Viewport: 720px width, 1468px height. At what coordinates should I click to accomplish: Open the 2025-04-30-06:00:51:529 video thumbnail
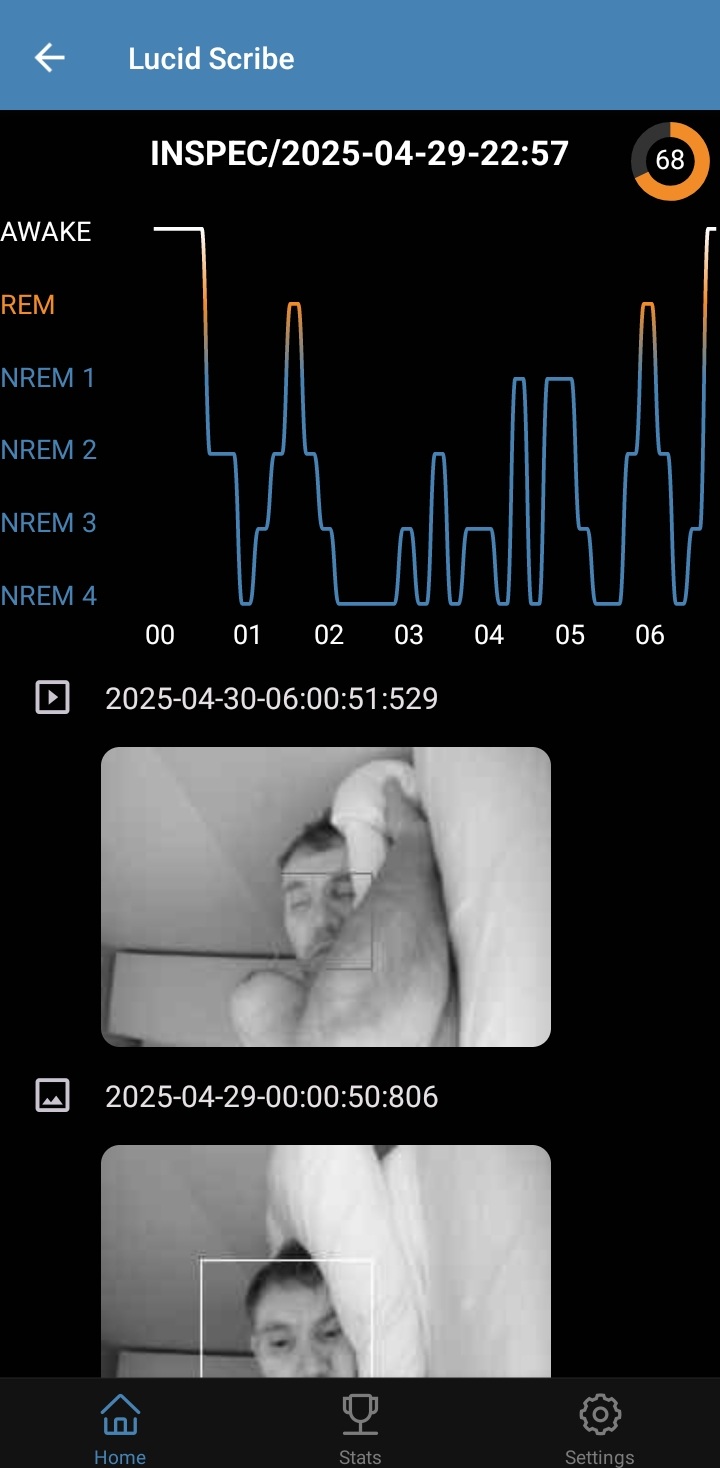click(326, 896)
